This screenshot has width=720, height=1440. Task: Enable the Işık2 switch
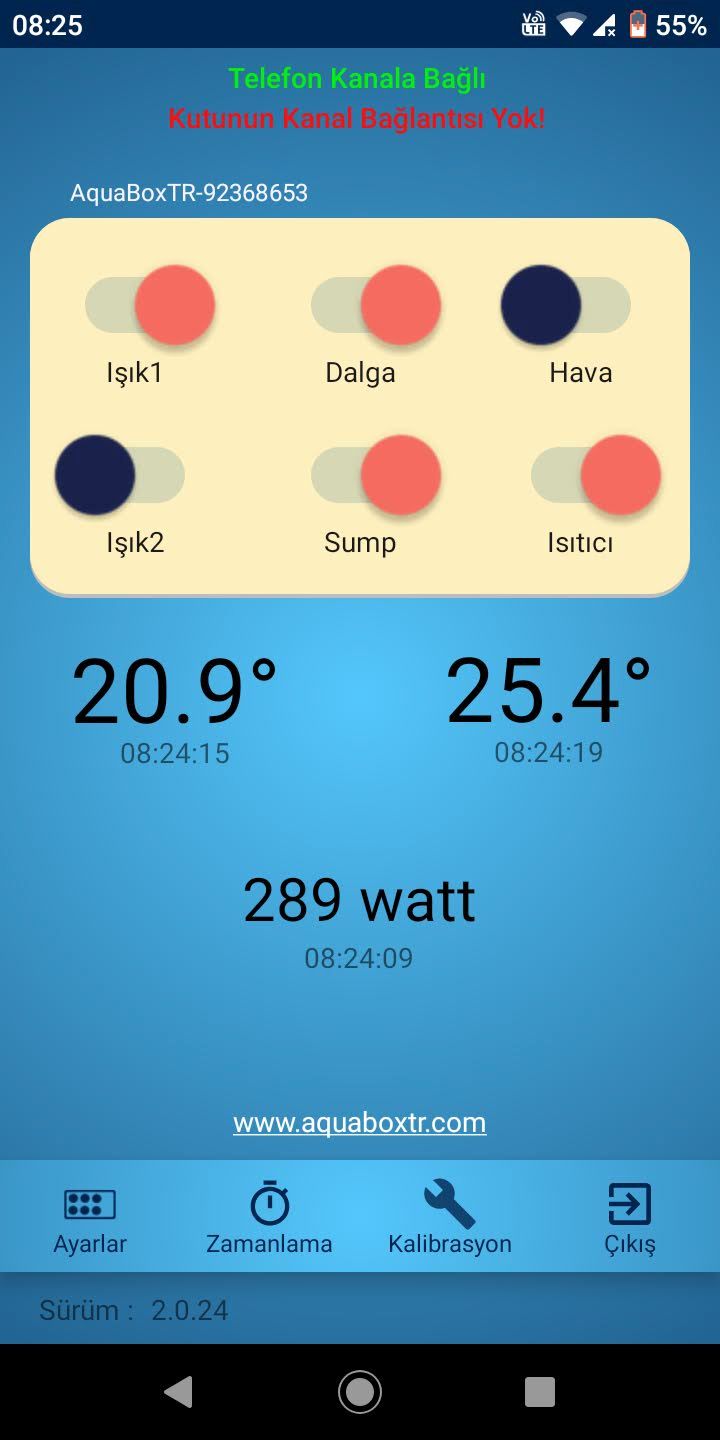pyautogui.click(x=120, y=475)
